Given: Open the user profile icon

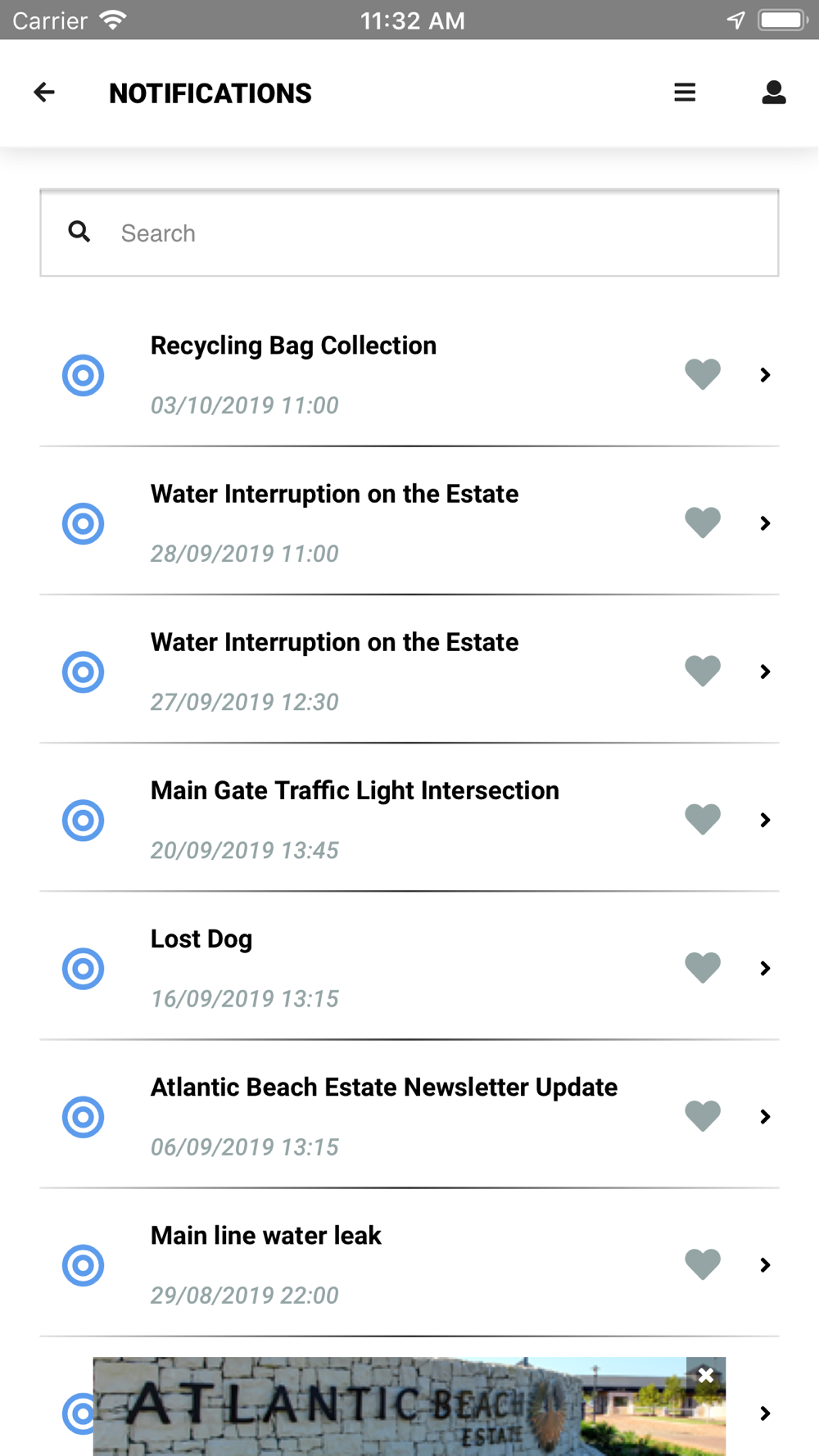Looking at the screenshot, I should pyautogui.click(x=774, y=93).
